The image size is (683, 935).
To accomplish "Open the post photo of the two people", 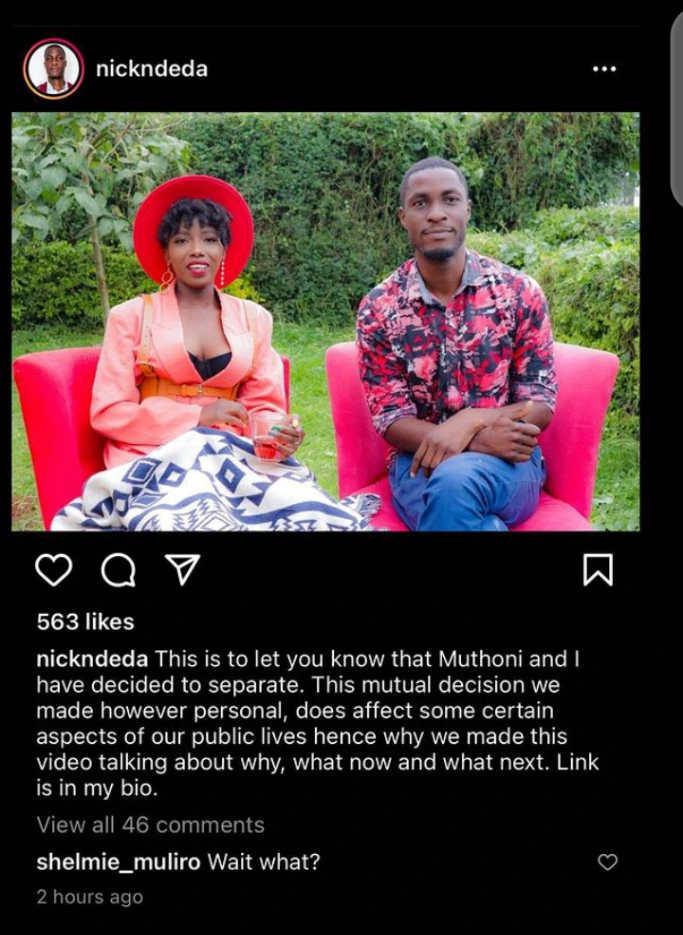I will point(325,321).
